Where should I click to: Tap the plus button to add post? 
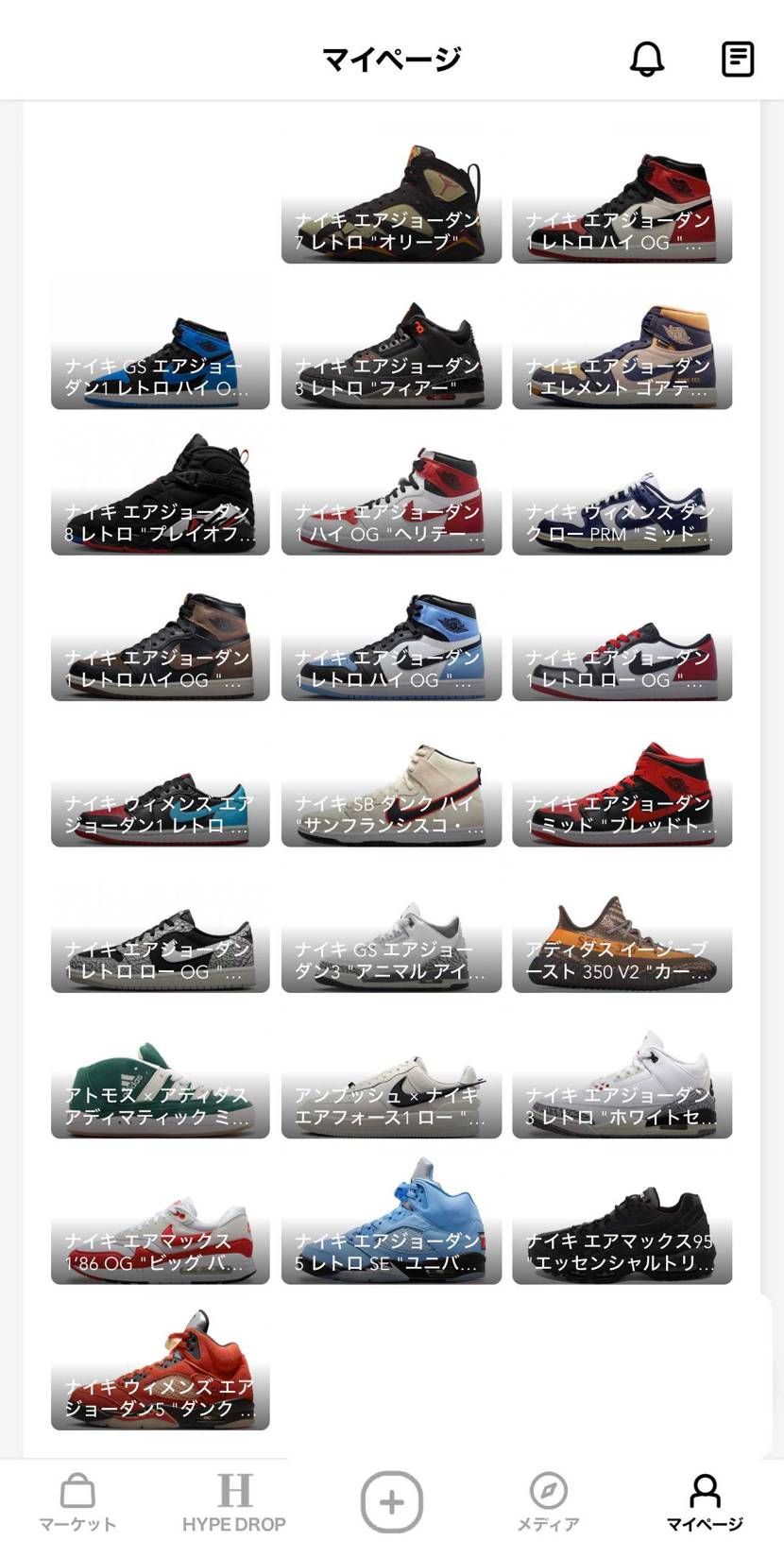click(391, 1501)
